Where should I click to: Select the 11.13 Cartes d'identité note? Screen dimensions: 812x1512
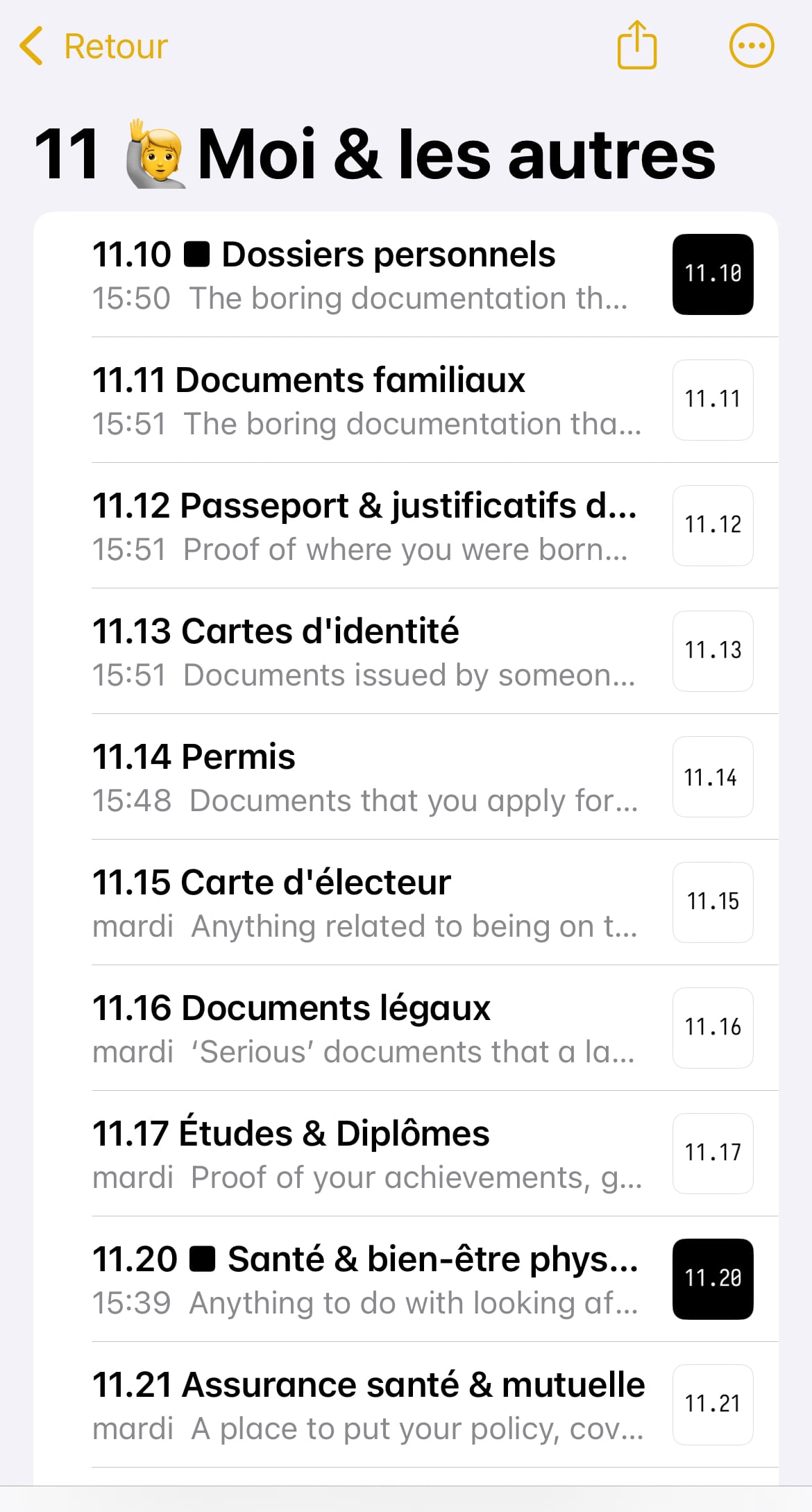click(406, 652)
